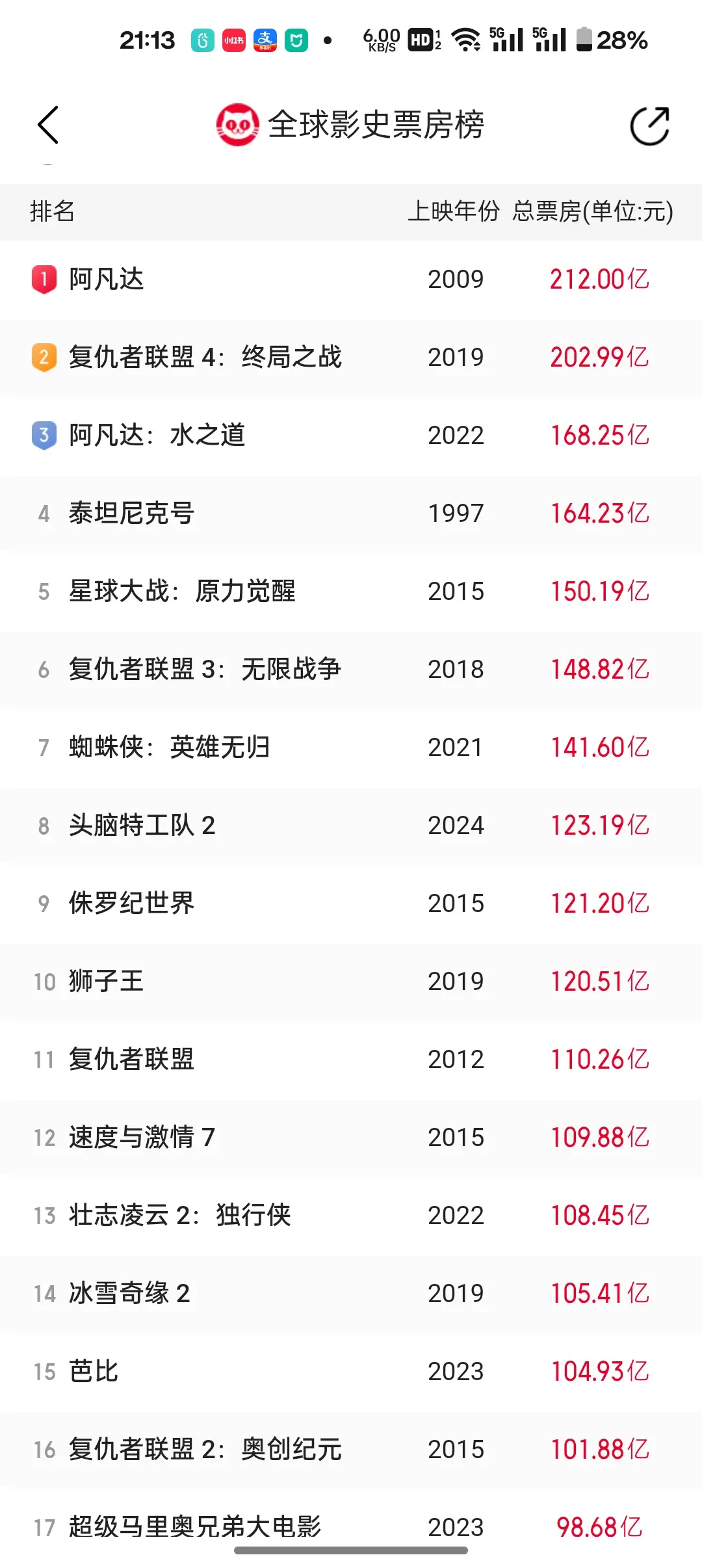702x1568 pixels.
Task: Tap 壮志凌云 2:独行侠 row
Action: [x=351, y=1216]
